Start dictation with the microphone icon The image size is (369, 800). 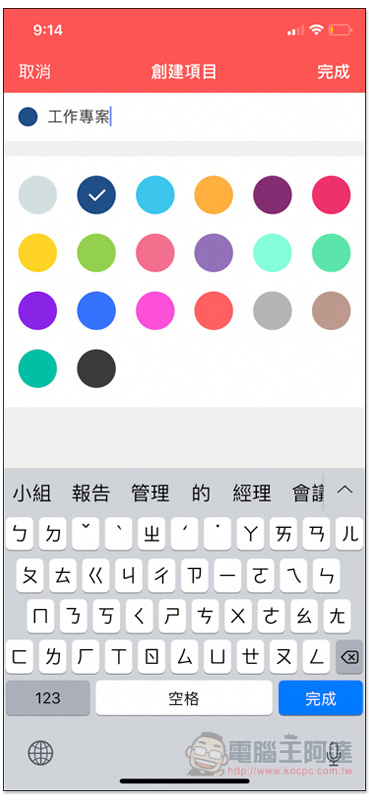334,753
